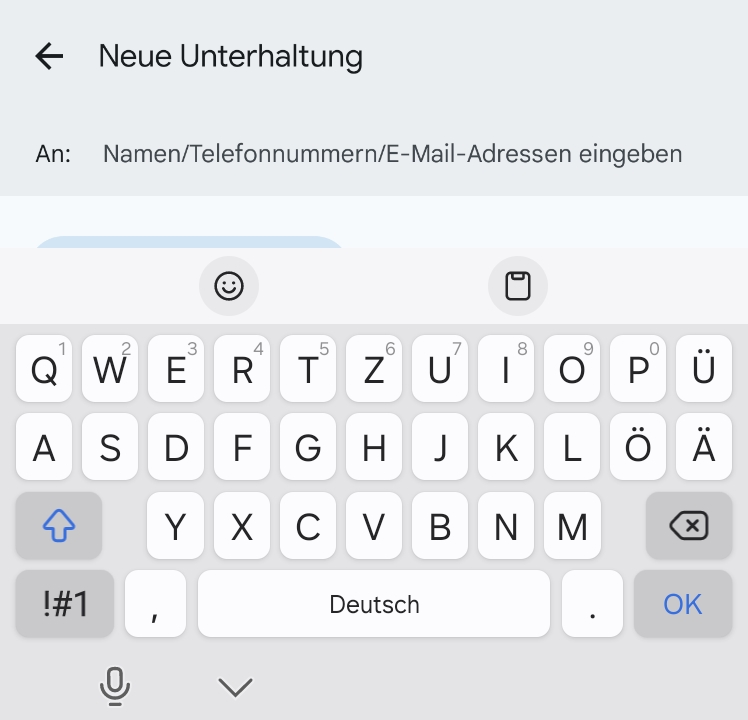Open the keyboard clipboard

pos(517,286)
